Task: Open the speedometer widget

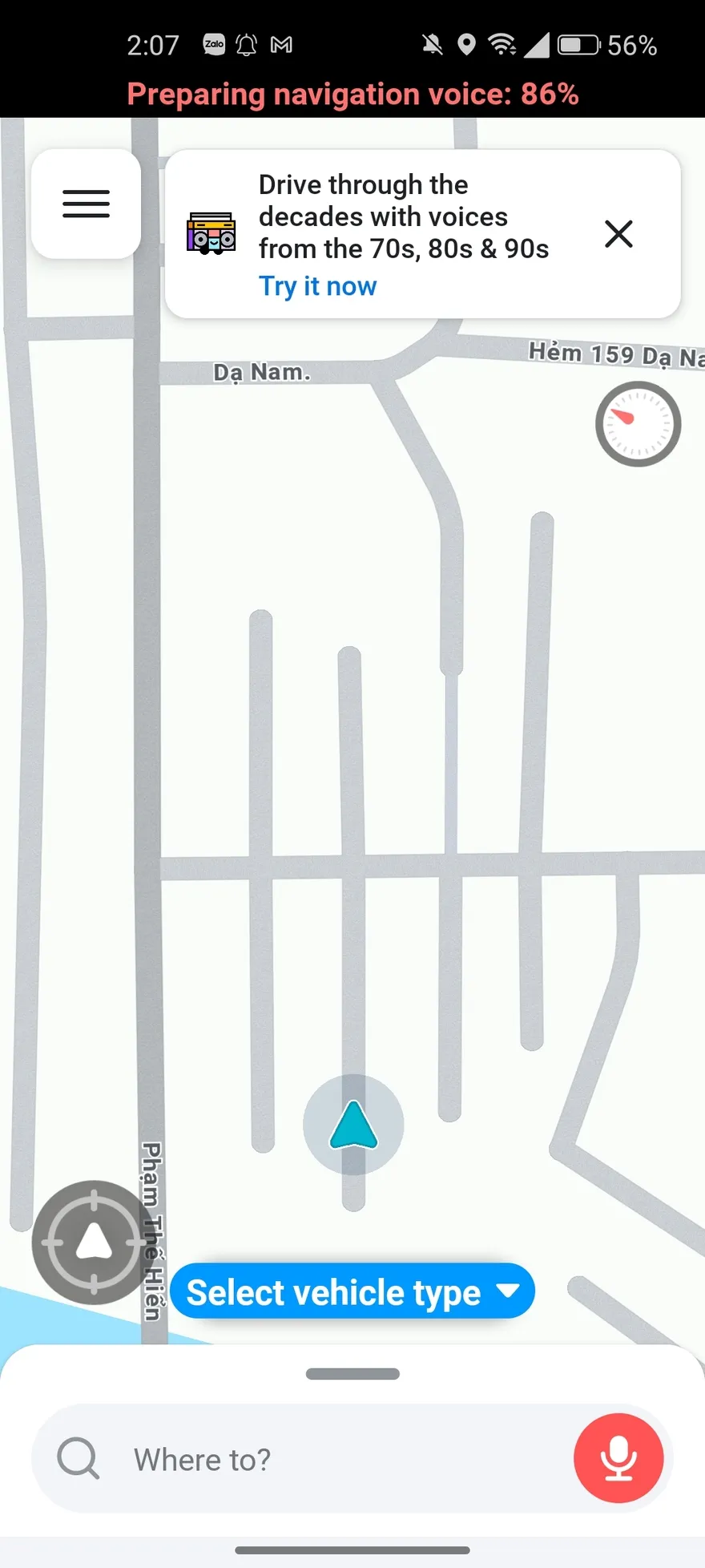Action: coord(638,424)
